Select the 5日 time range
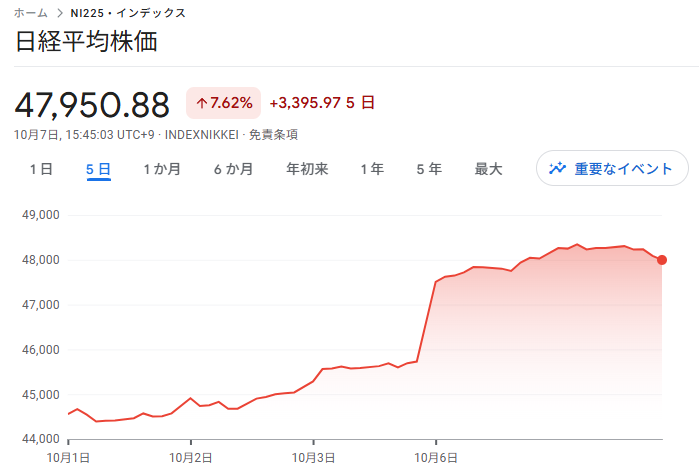The height and width of the screenshot is (473, 699). [x=98, y=169]
